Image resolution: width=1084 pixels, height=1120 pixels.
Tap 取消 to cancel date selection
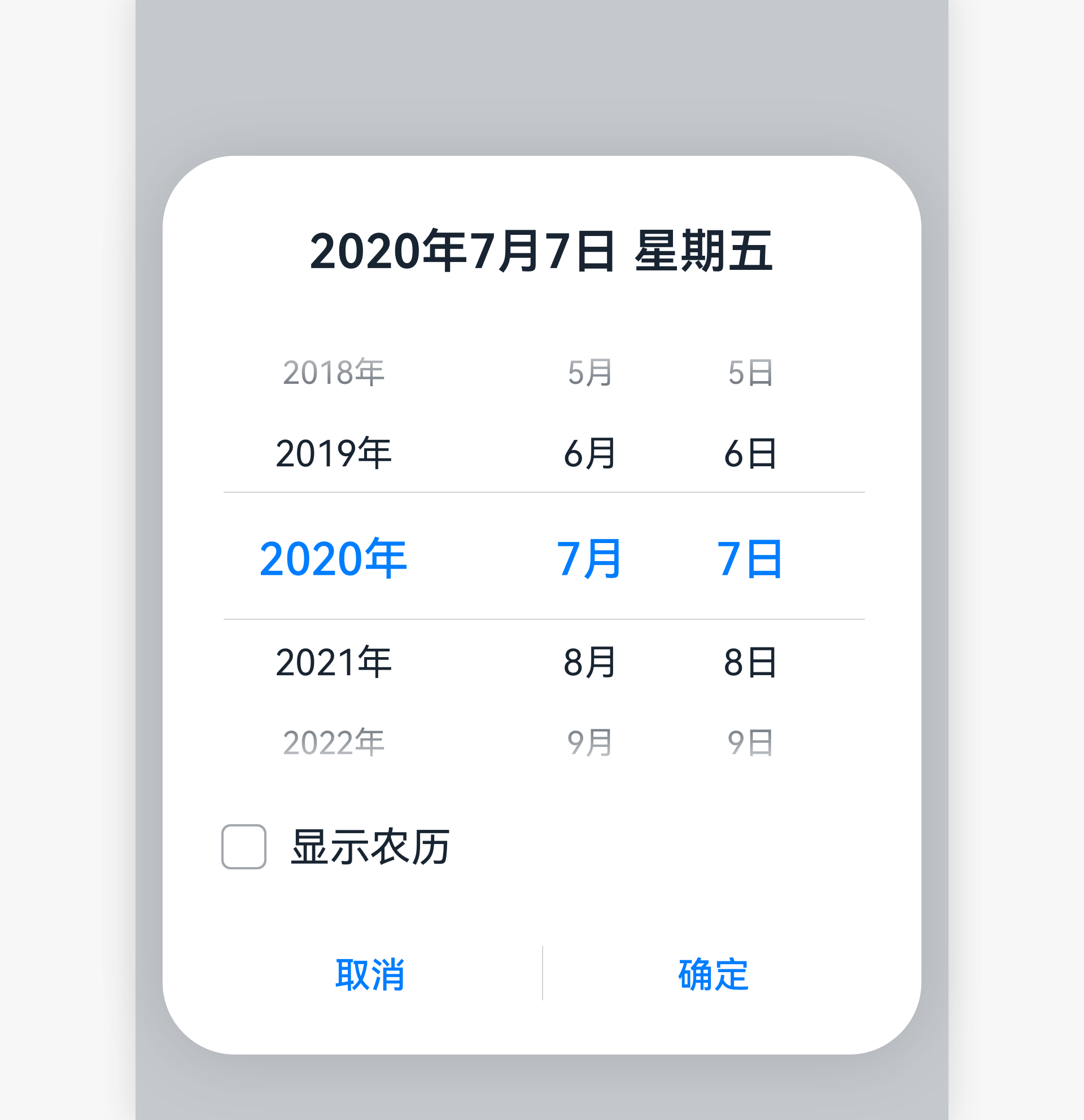coord(370,974)
